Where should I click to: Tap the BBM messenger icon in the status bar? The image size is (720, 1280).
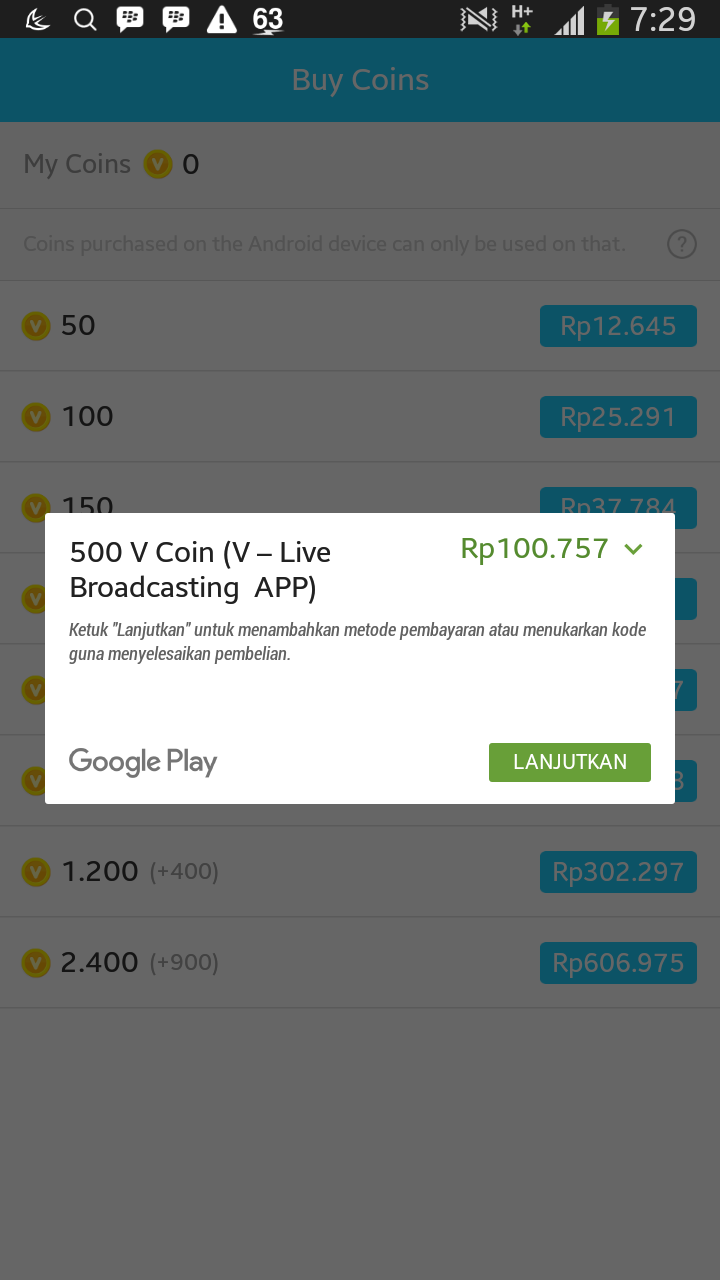tap(130, 19)
